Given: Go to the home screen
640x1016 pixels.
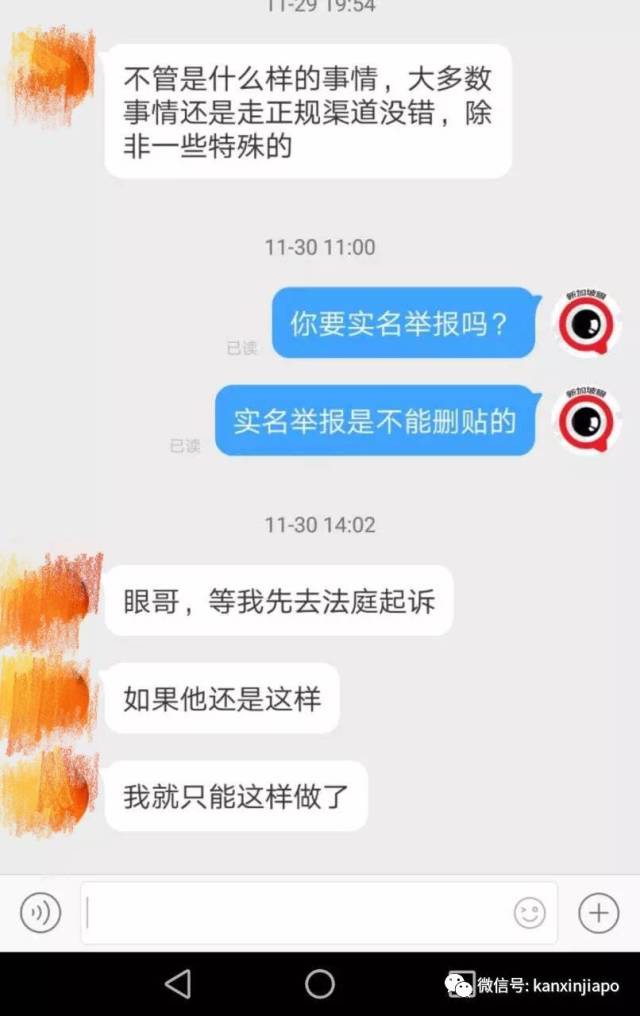Looking at the screenshot, I should point(320,984).
